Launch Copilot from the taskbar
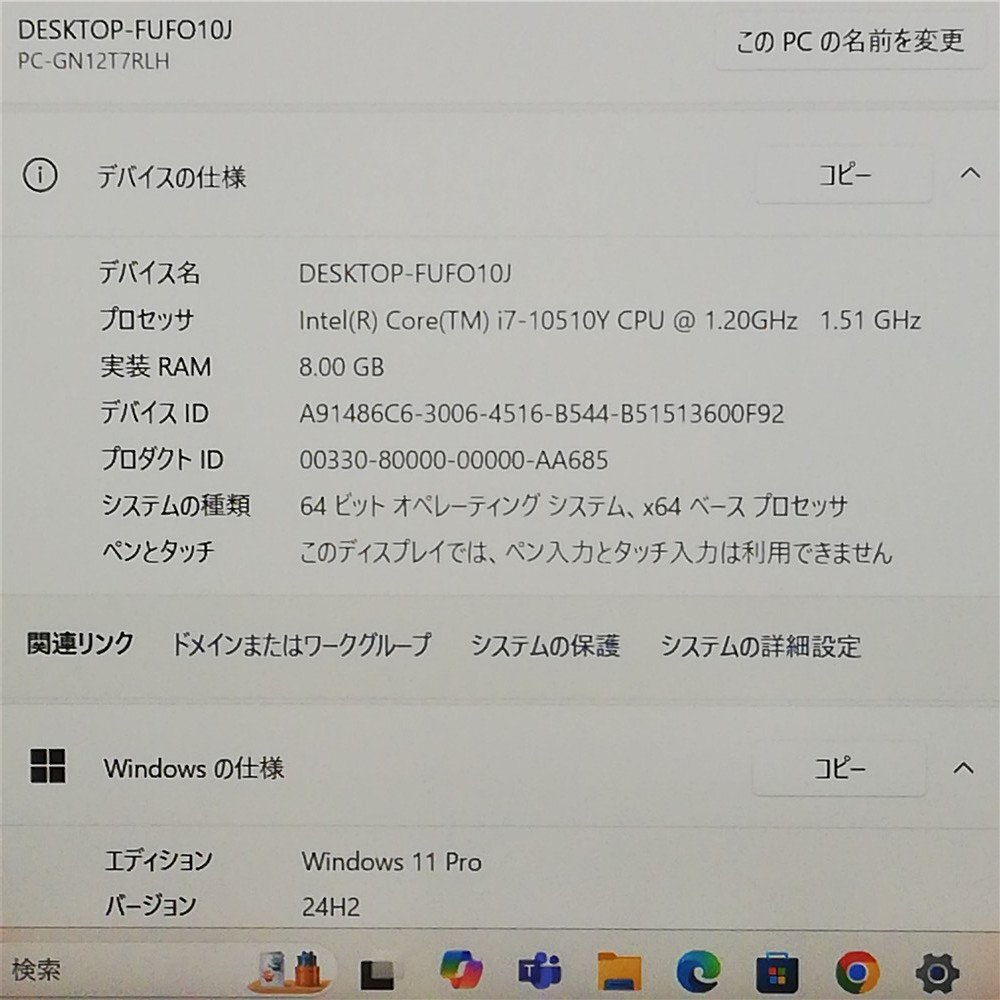Viewport: 1000px width, 1000px height. 461,969
